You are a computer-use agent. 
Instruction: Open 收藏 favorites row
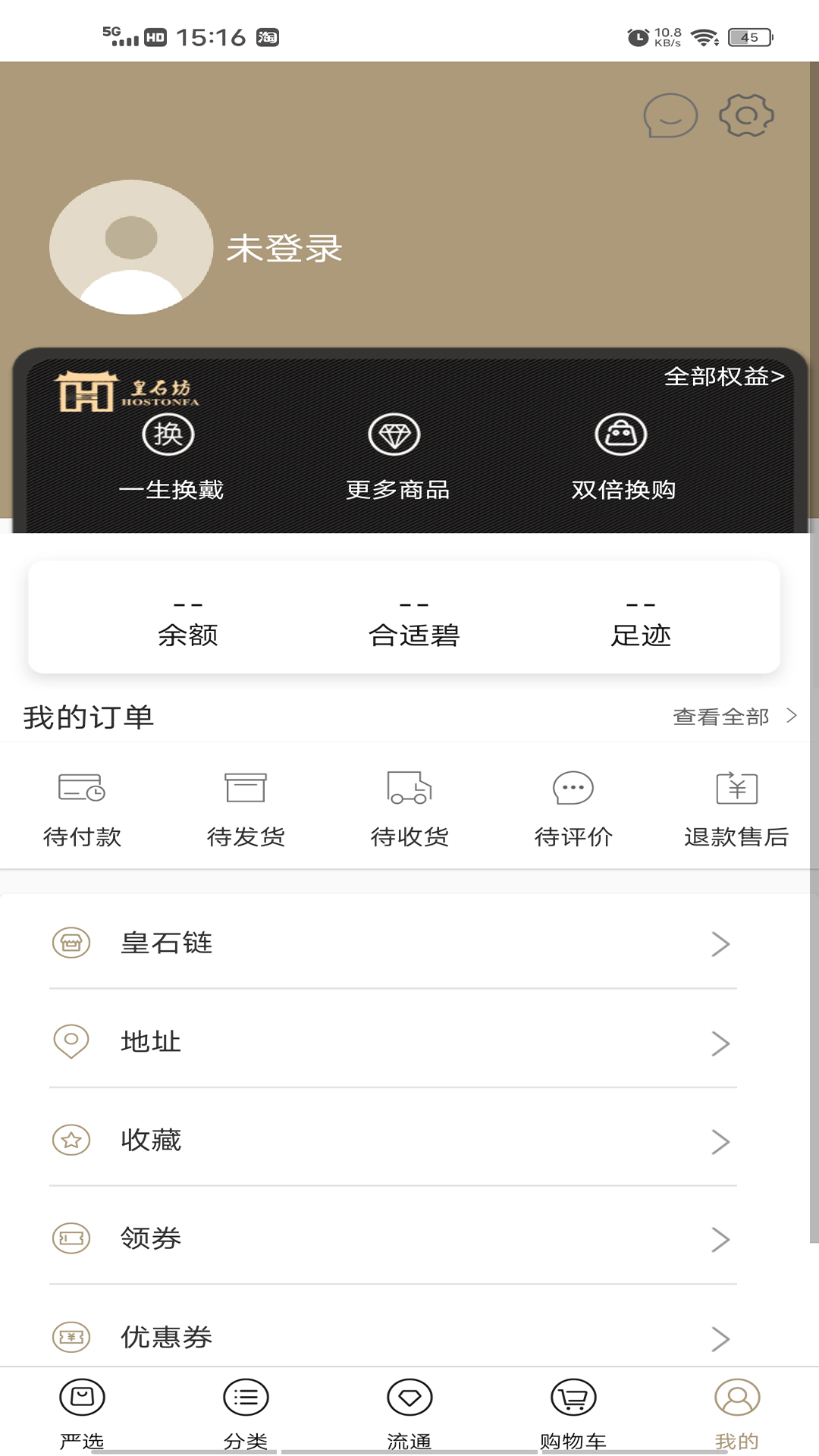(393, 1141)
